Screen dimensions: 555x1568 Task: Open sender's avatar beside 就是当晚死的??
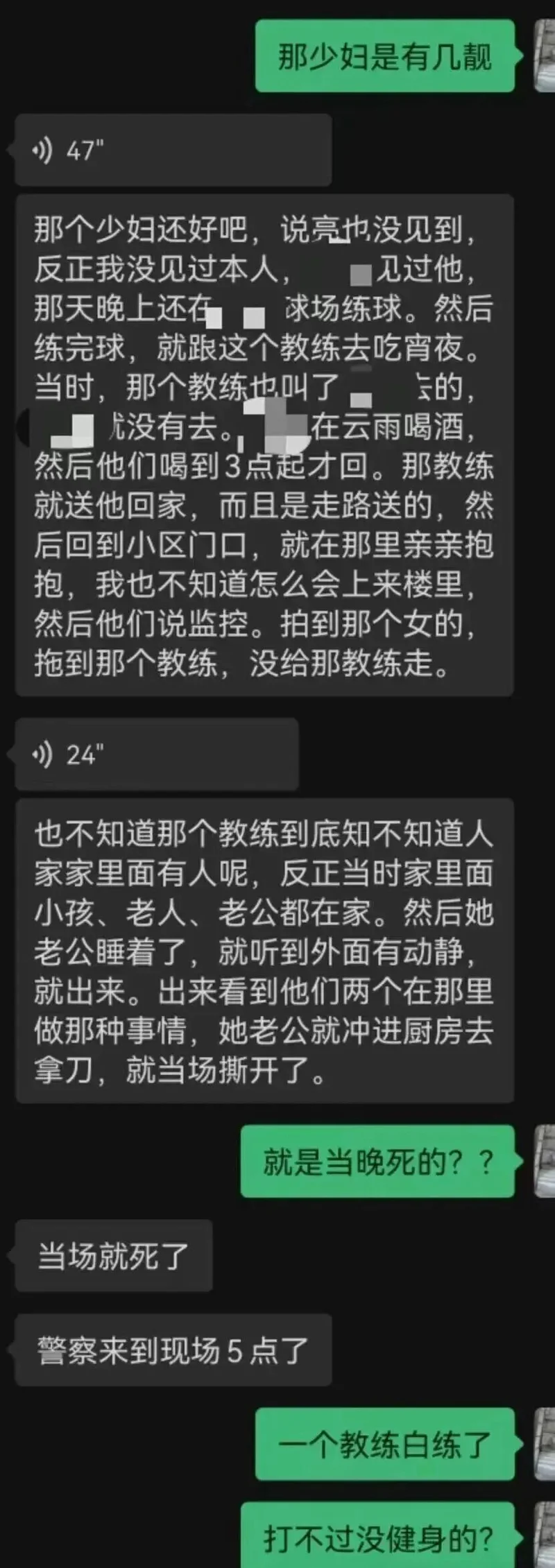[x=545, y=1162]
